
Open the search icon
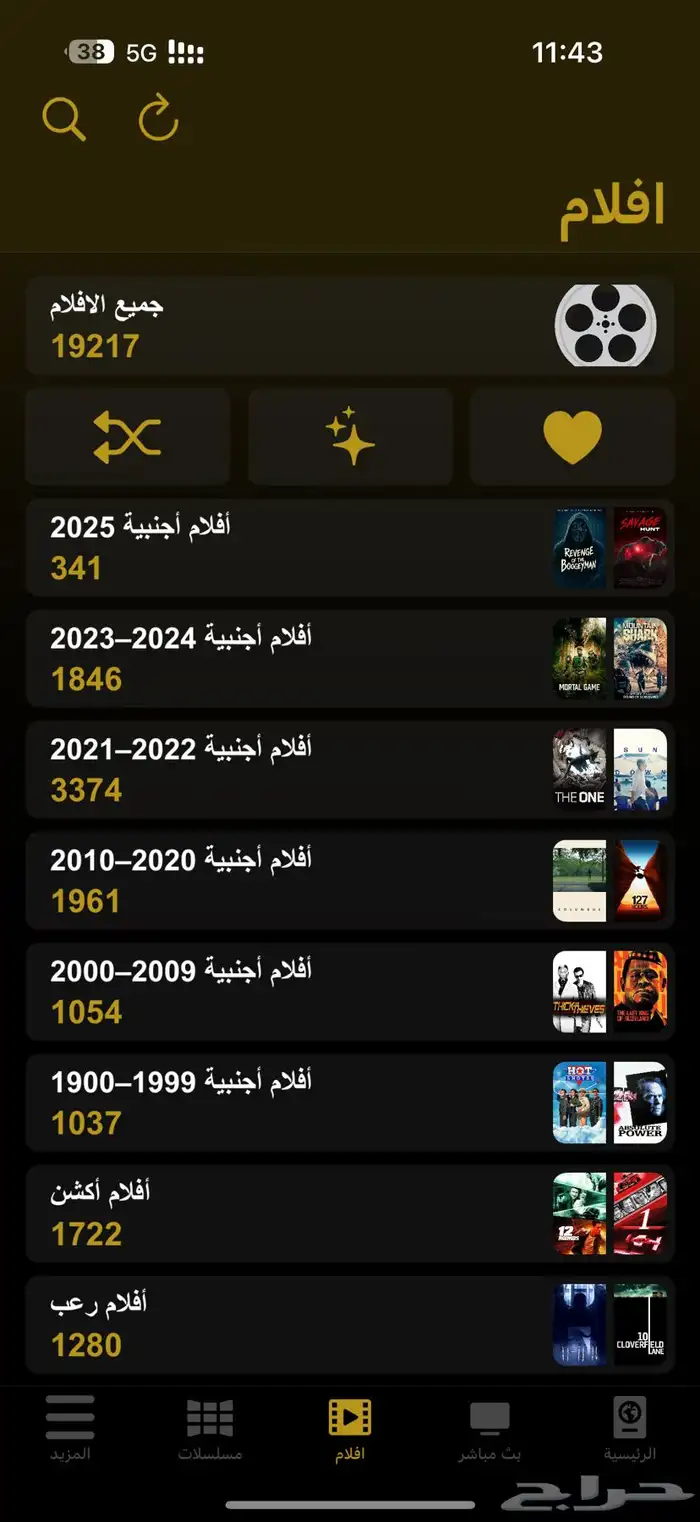coord(64,119)
